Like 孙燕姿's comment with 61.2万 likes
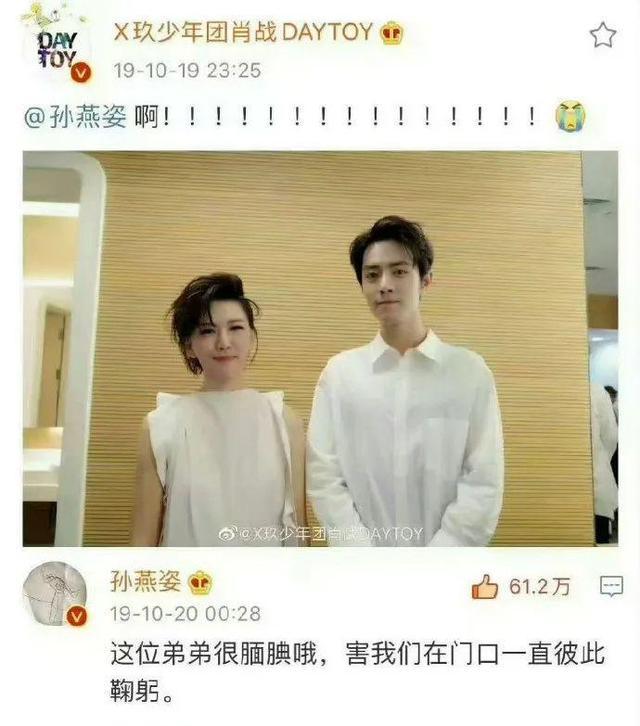The width and height of the screenshot is (640, 726). pyautogui.click(x=486, y=587)
